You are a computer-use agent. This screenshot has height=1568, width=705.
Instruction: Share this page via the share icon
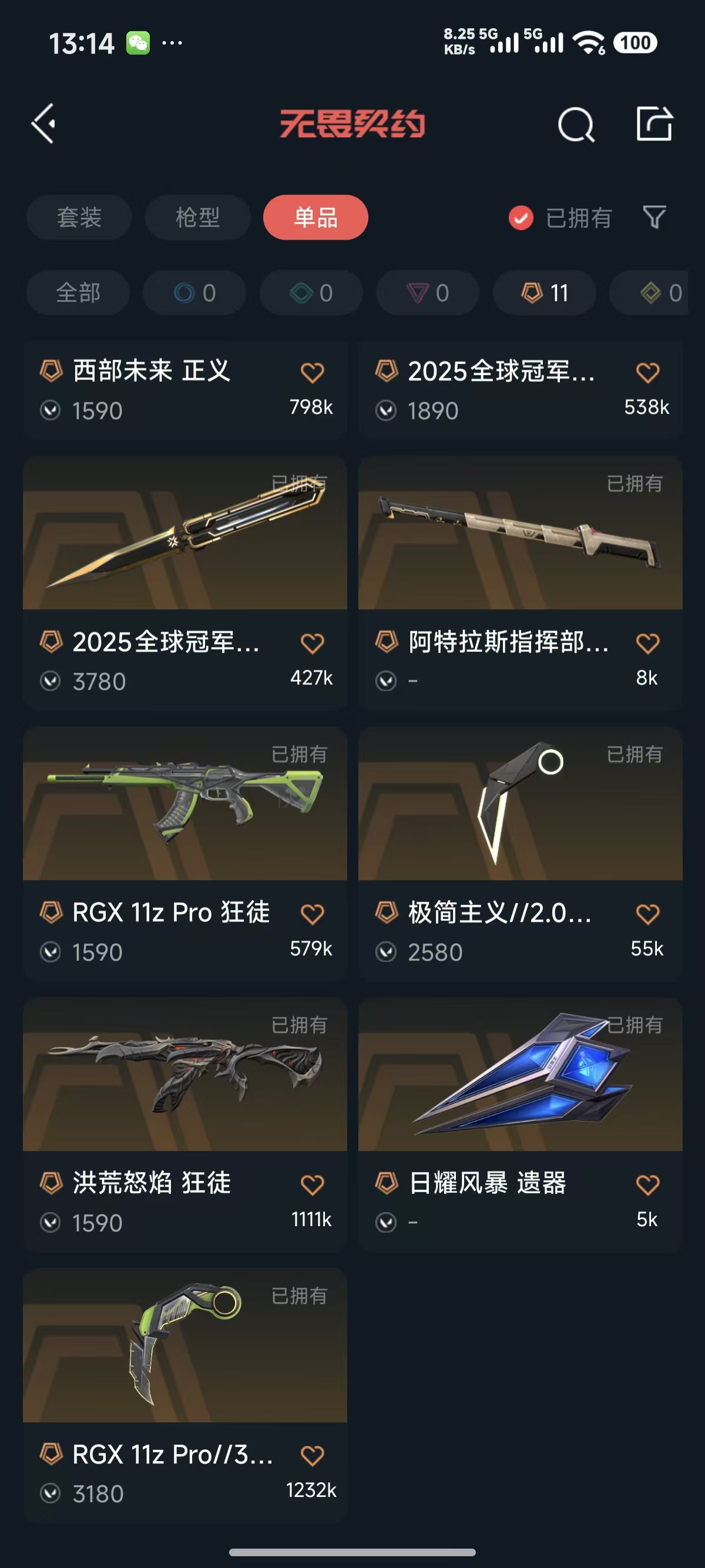654,123
